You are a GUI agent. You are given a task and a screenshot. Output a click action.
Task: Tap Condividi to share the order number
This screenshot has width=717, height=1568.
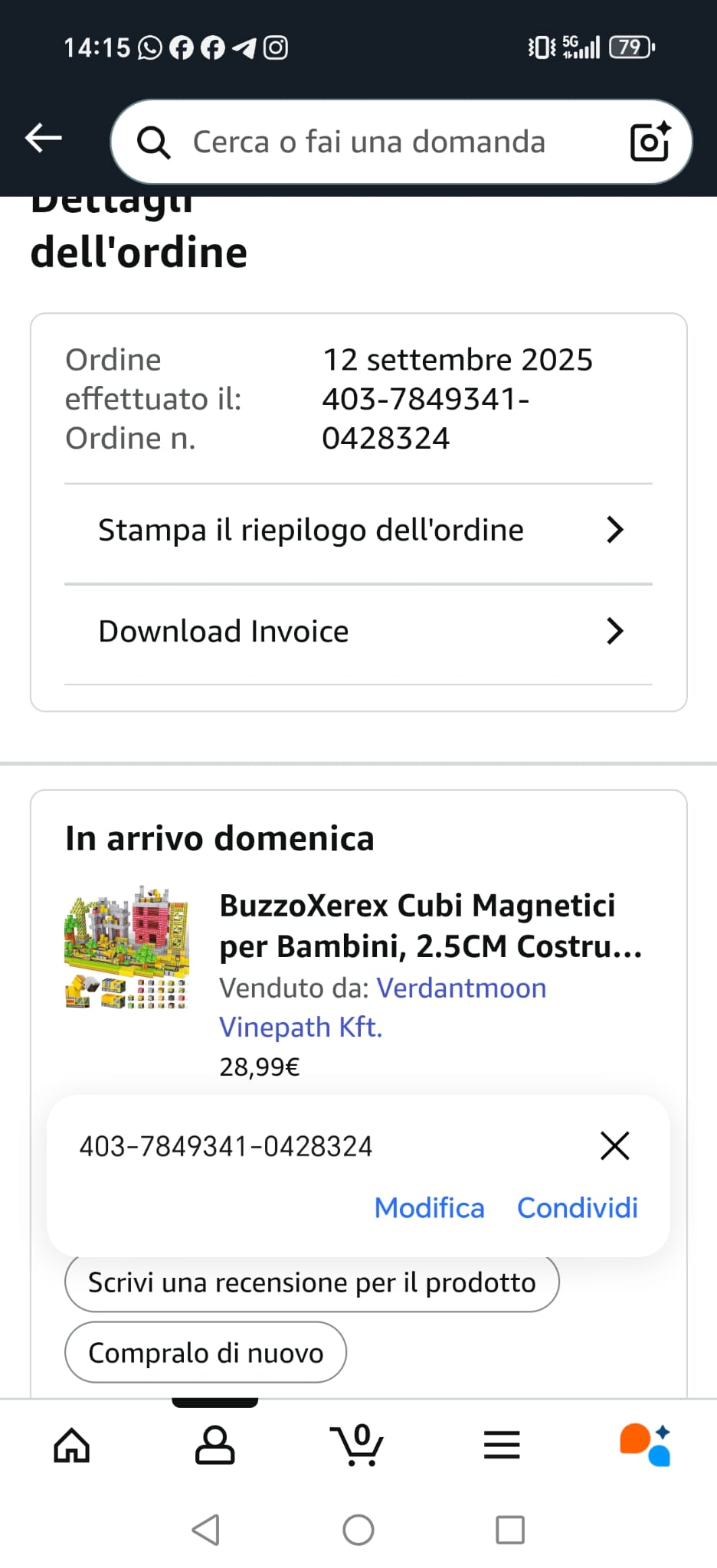click(x=577, y=1208)
